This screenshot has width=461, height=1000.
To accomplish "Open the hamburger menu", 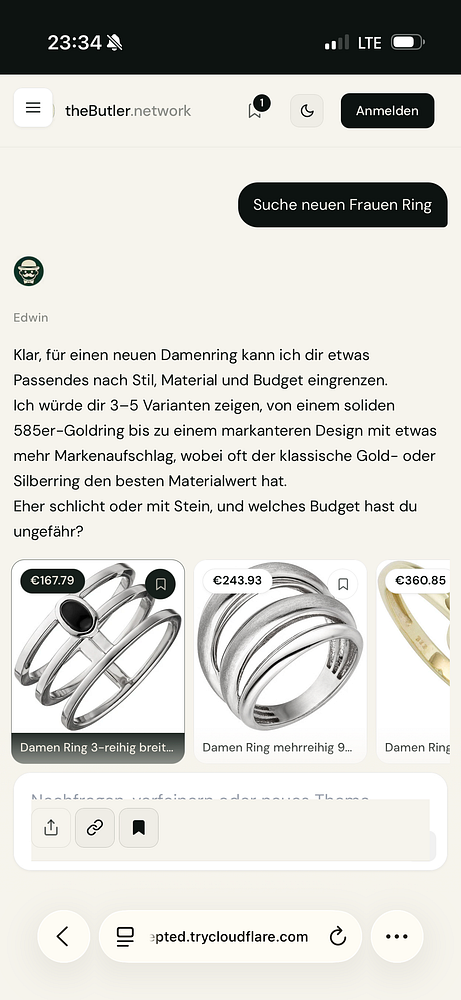I will click(33, 108).
